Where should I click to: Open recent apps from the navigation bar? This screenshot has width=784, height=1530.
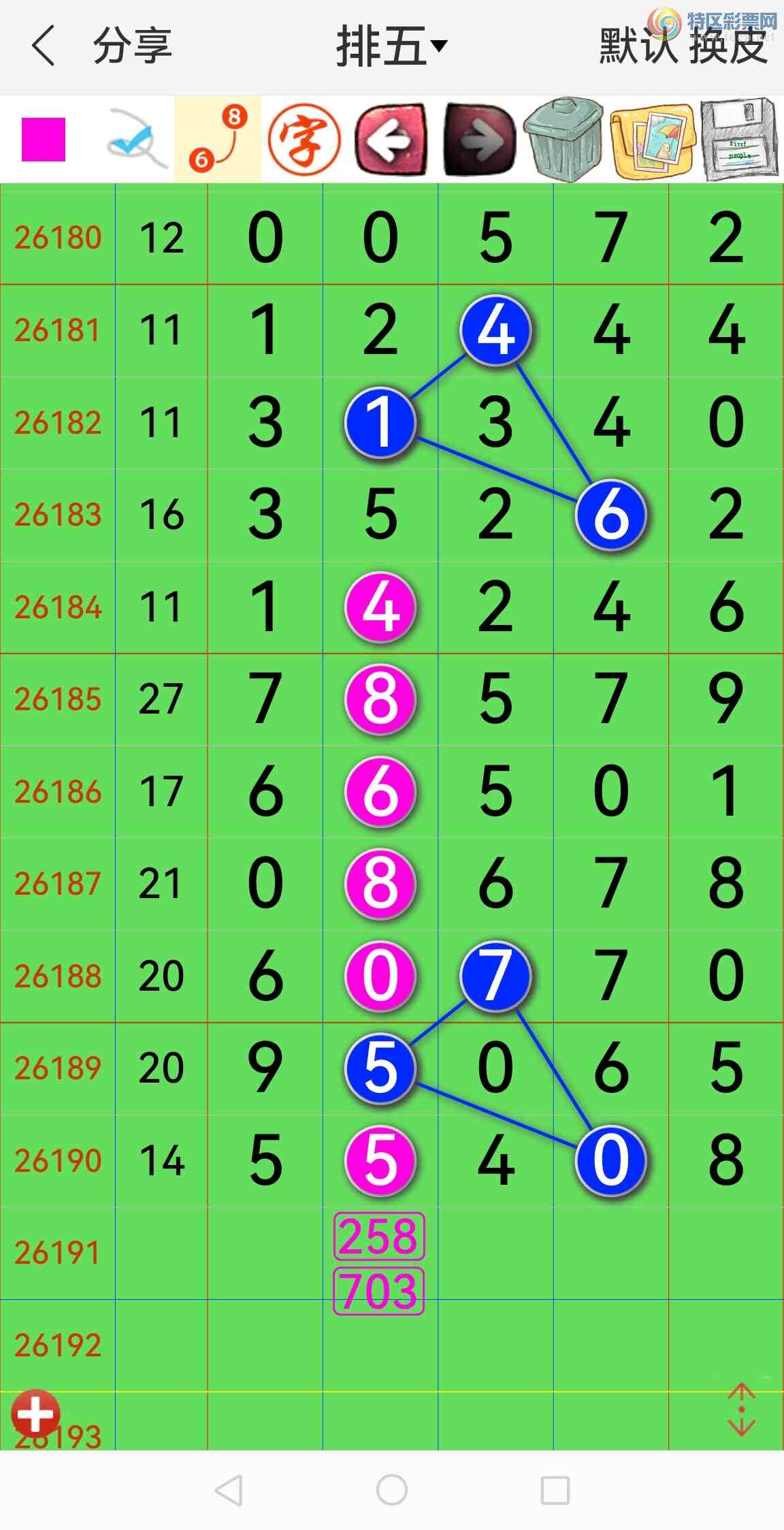pyautogui.click(x=555, y=1491)
